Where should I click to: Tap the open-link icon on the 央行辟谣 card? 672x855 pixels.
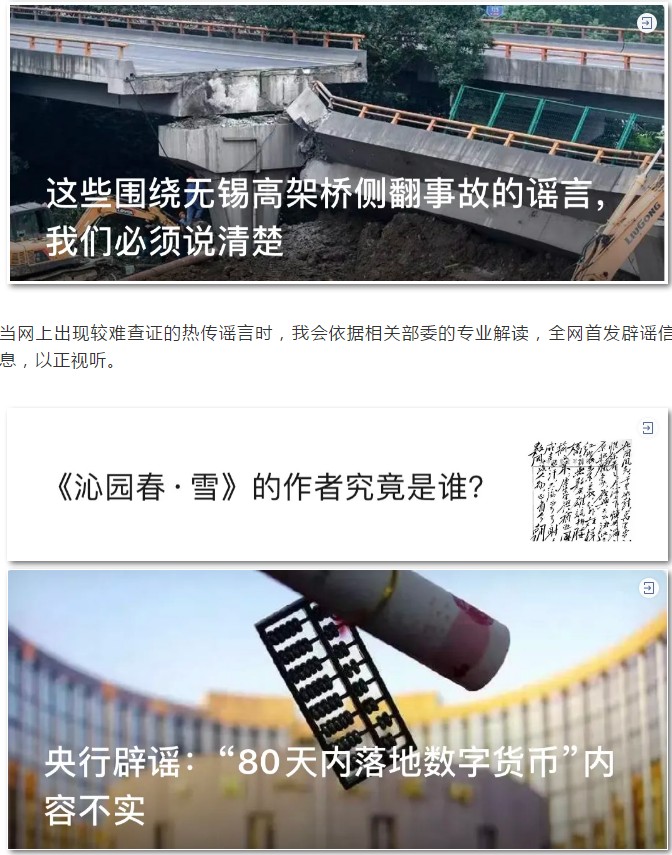[649, 588]
